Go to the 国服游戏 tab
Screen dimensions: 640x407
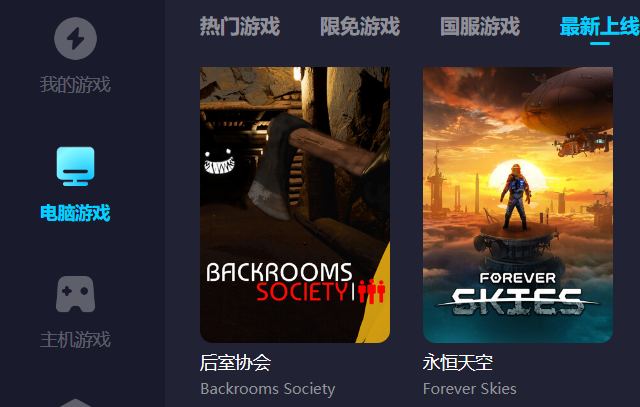[x=479, y=26]
